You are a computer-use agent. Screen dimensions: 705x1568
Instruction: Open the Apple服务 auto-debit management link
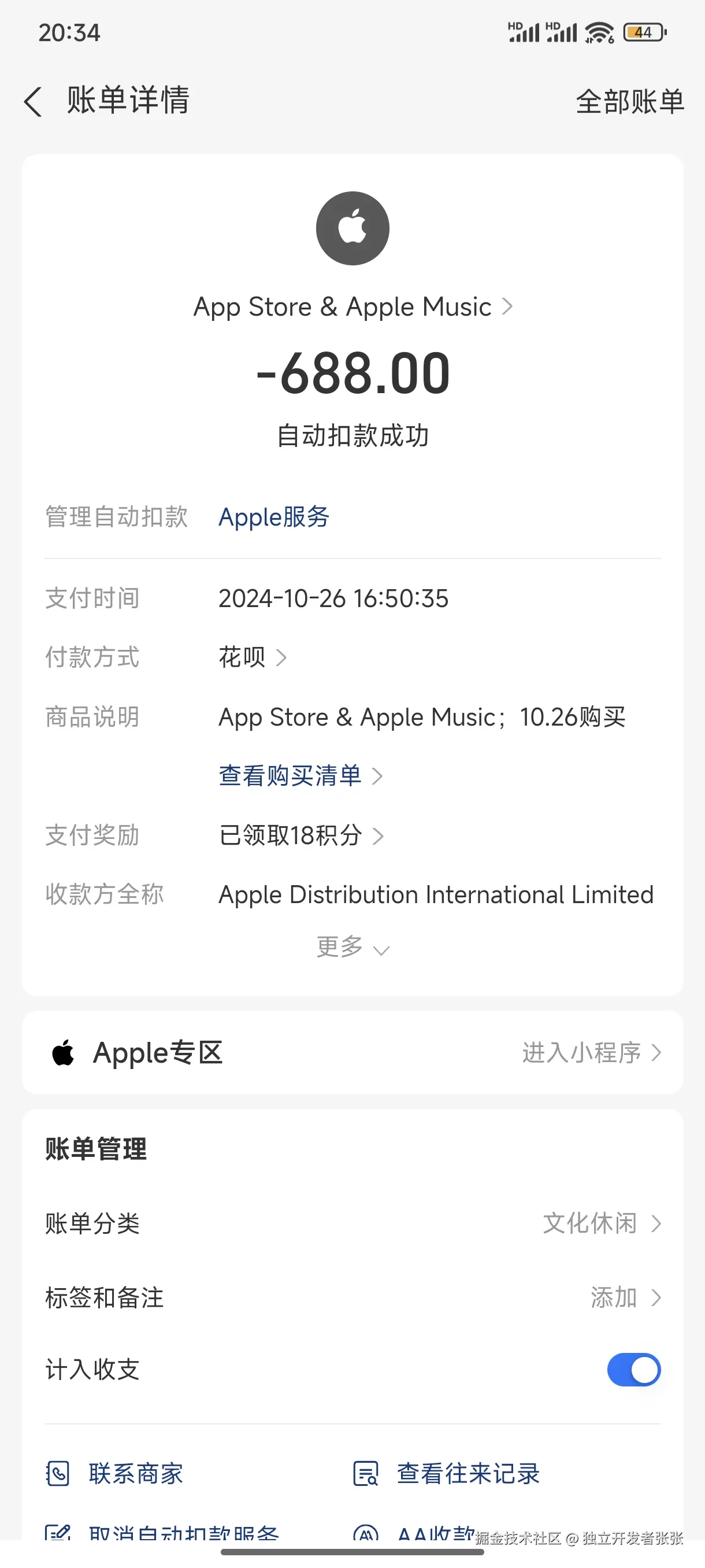[273, 517]
